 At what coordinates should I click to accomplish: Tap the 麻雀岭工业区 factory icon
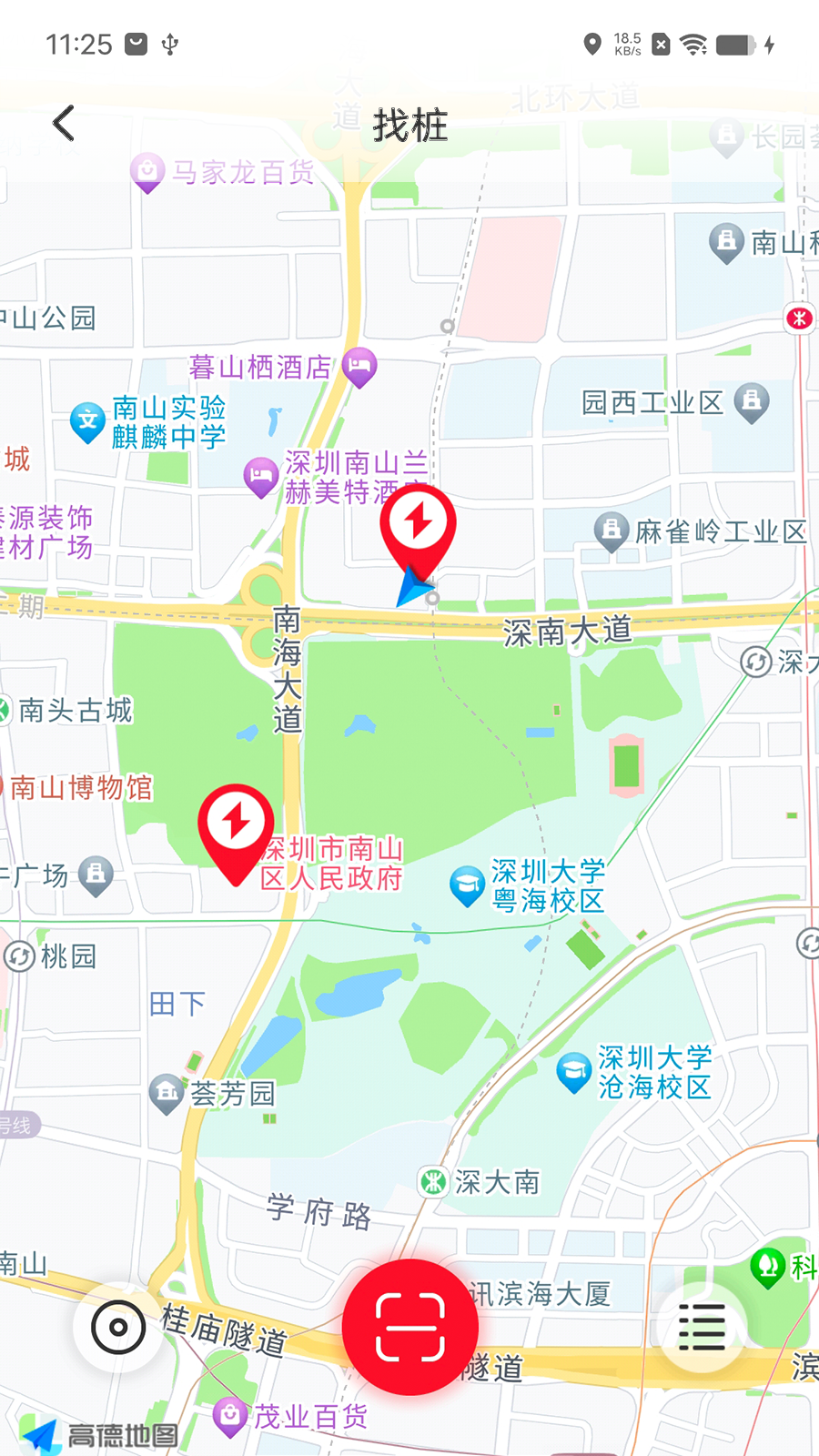[x=612, y=530]
